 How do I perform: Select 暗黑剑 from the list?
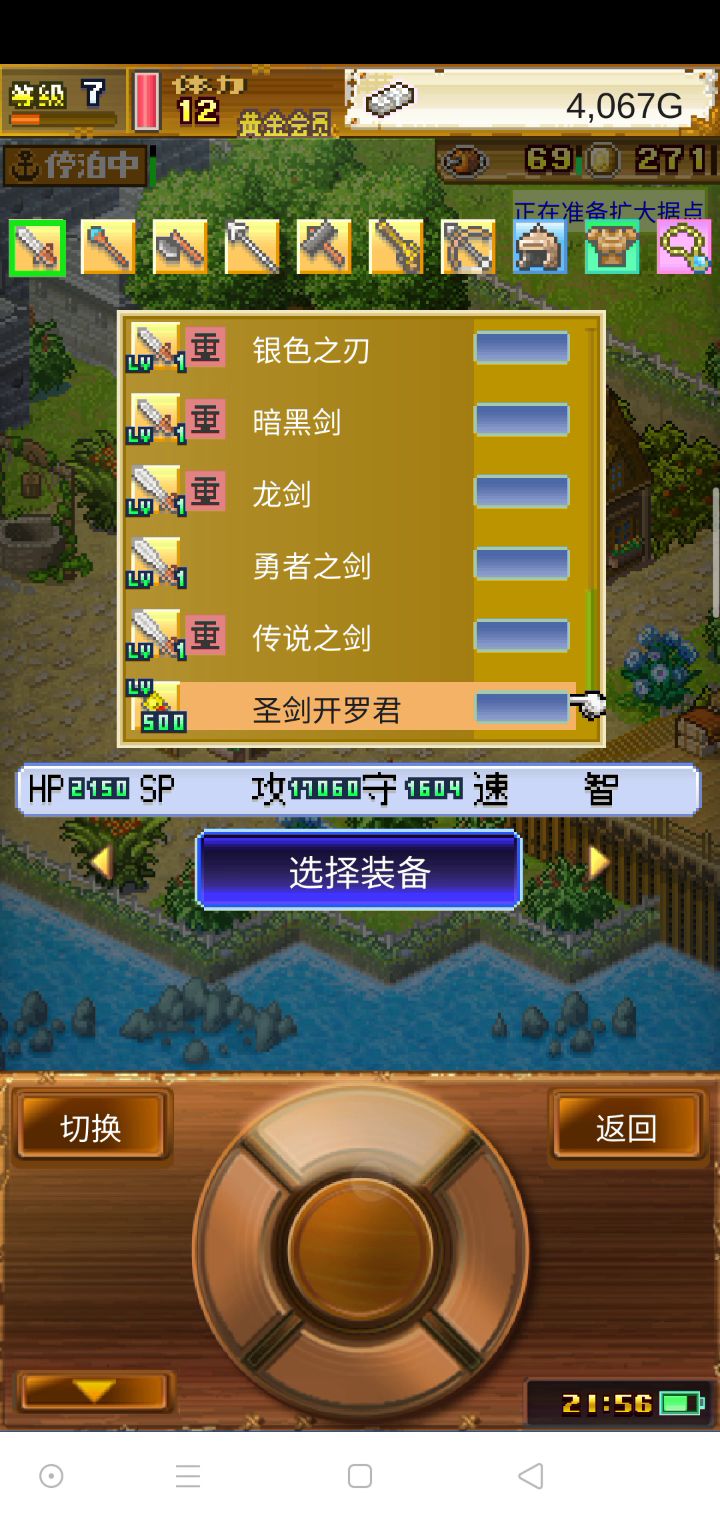point(297,422)
